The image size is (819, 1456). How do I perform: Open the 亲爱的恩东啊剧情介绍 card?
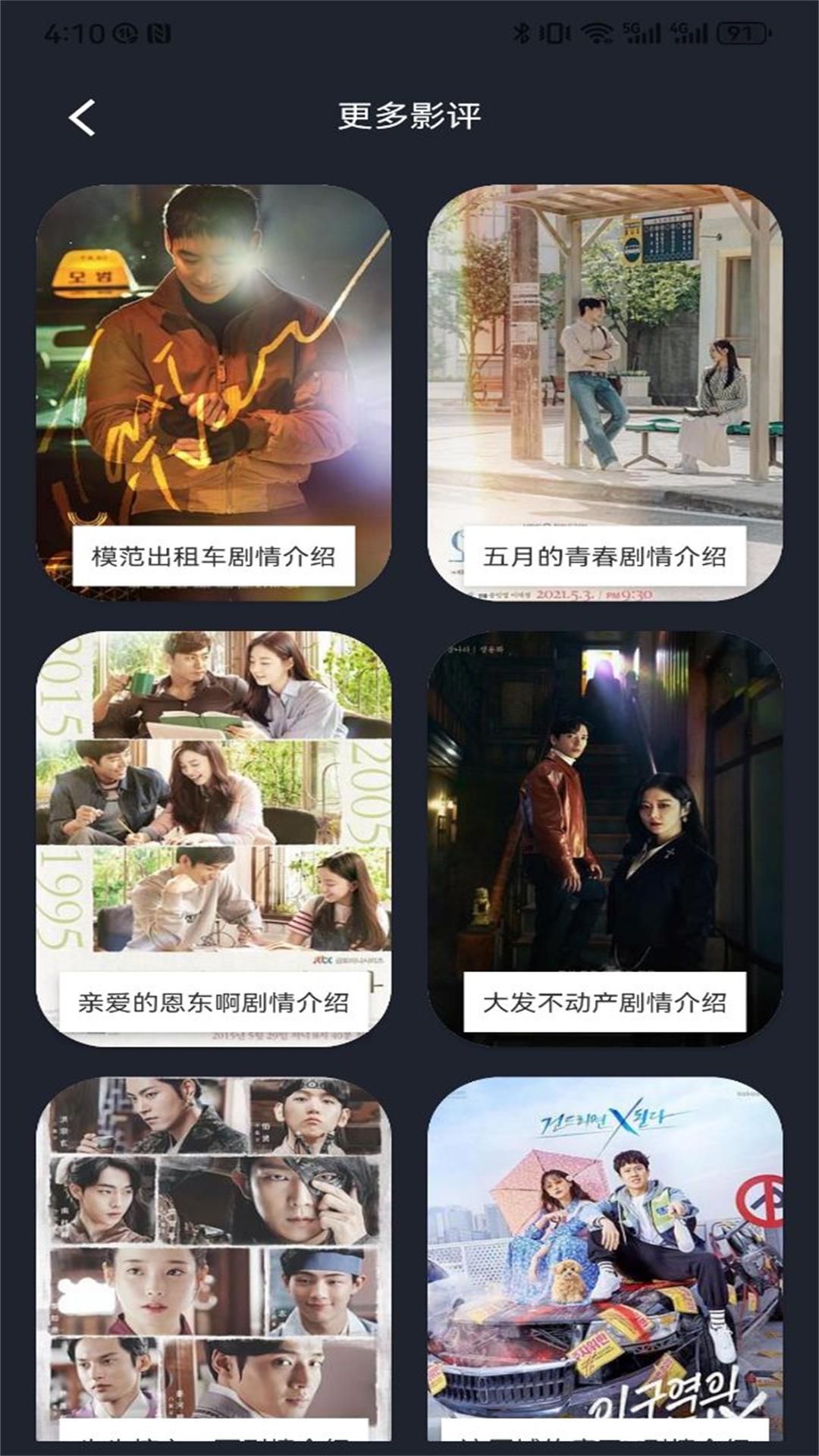213,838
